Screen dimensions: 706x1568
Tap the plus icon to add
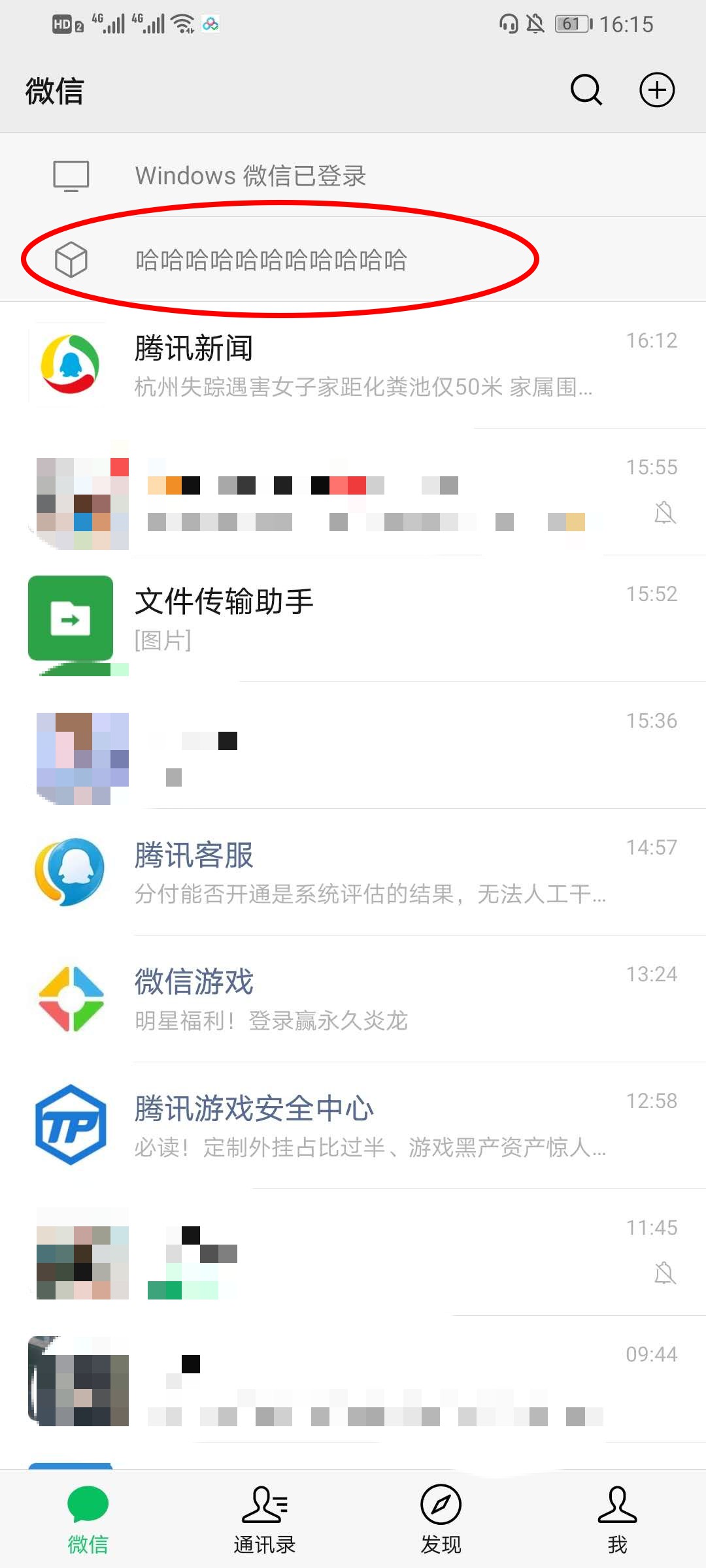[x=656, y=90]
